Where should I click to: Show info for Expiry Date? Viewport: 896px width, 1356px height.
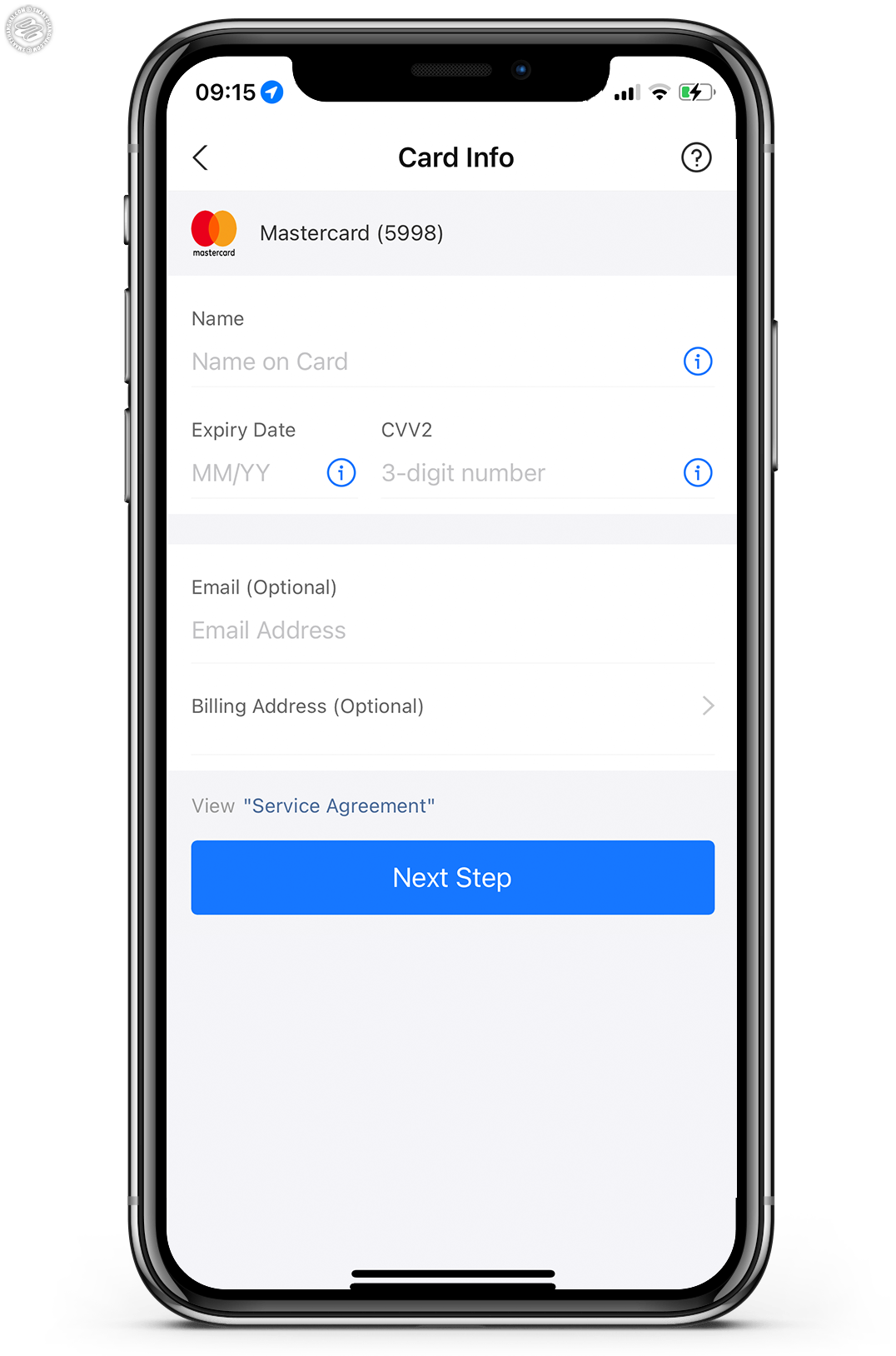[x=341, y=473]
